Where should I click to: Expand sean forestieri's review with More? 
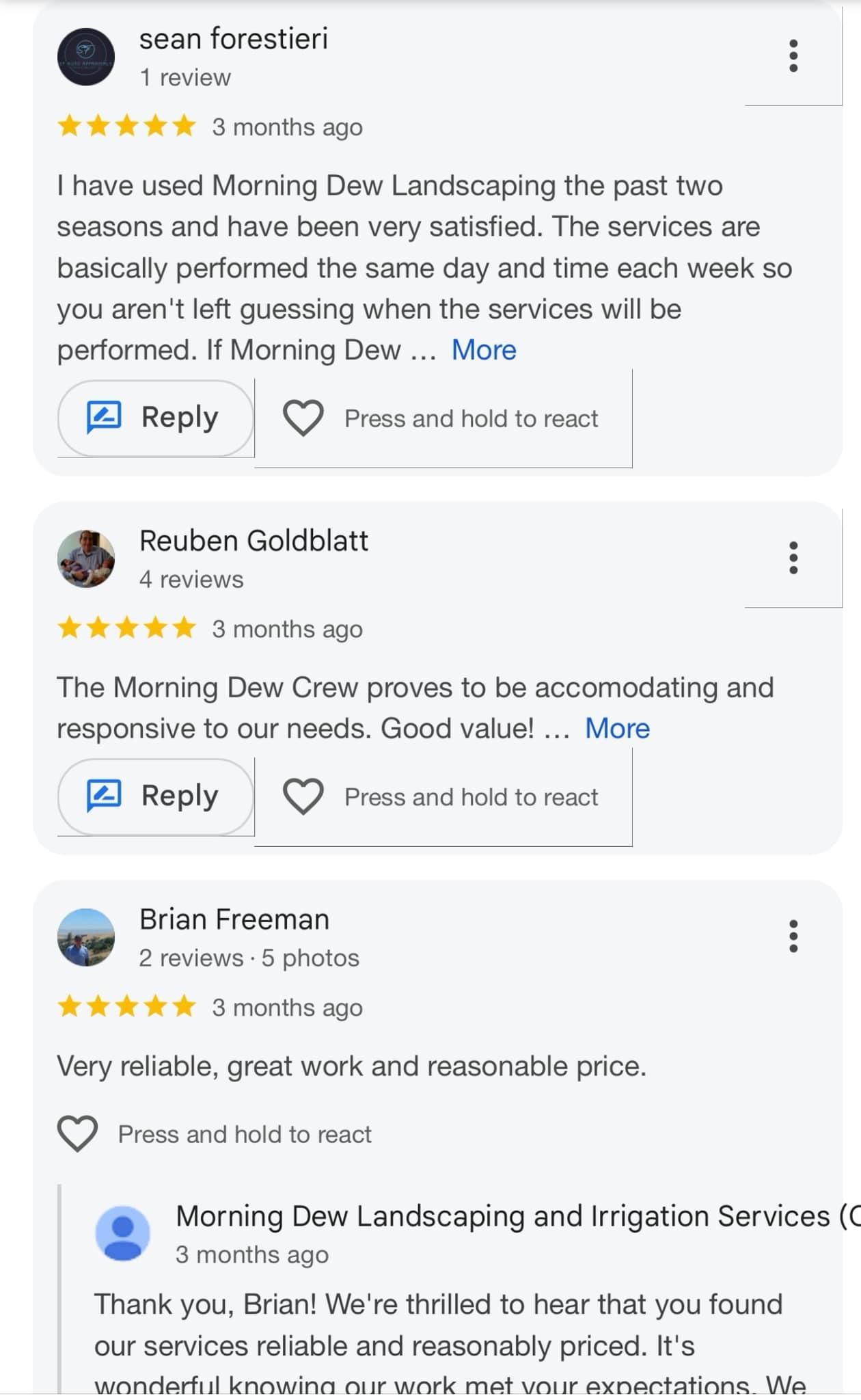484,350
